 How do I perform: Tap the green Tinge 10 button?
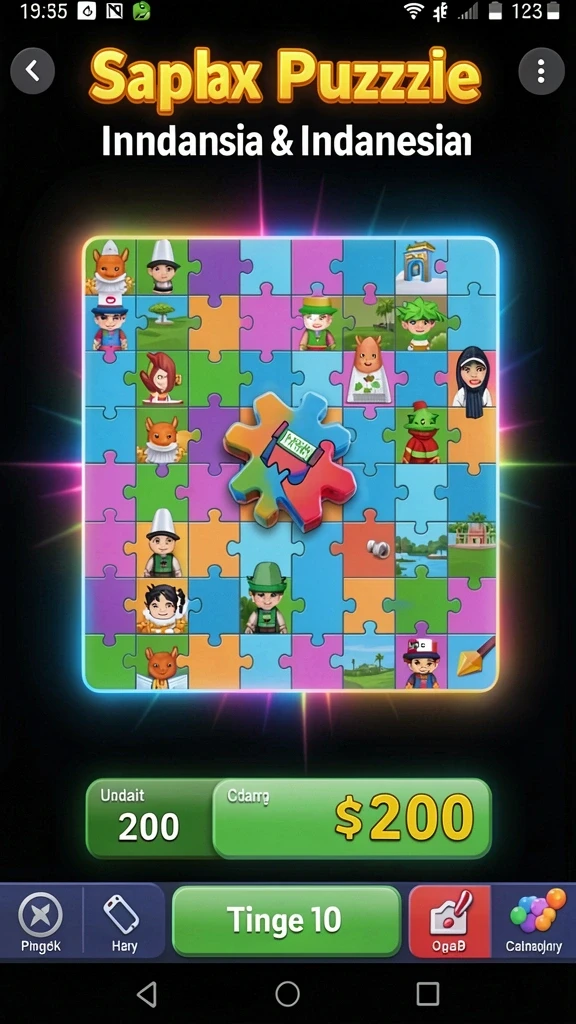click(286, 921)
